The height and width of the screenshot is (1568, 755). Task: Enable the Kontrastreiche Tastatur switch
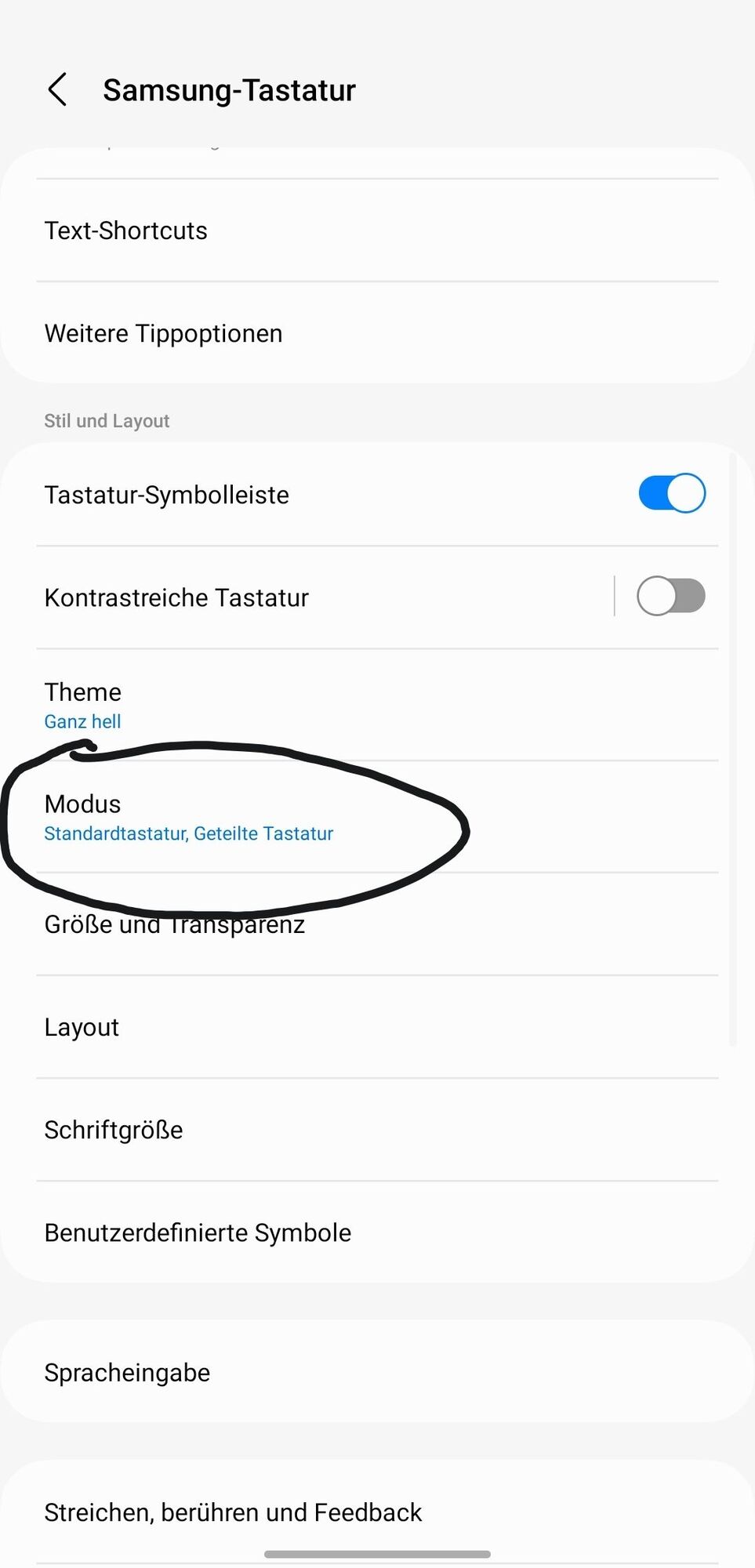[x=671, y=597]
